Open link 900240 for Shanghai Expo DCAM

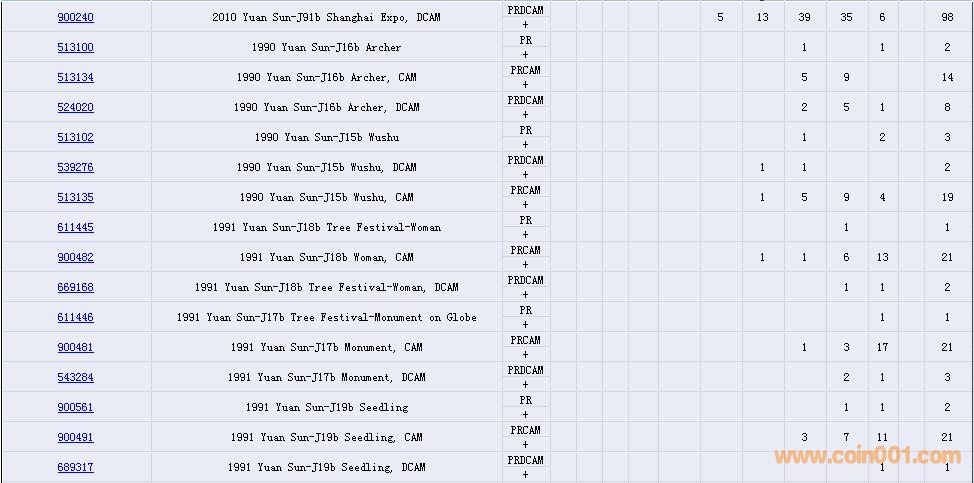[x=75, y=17]
